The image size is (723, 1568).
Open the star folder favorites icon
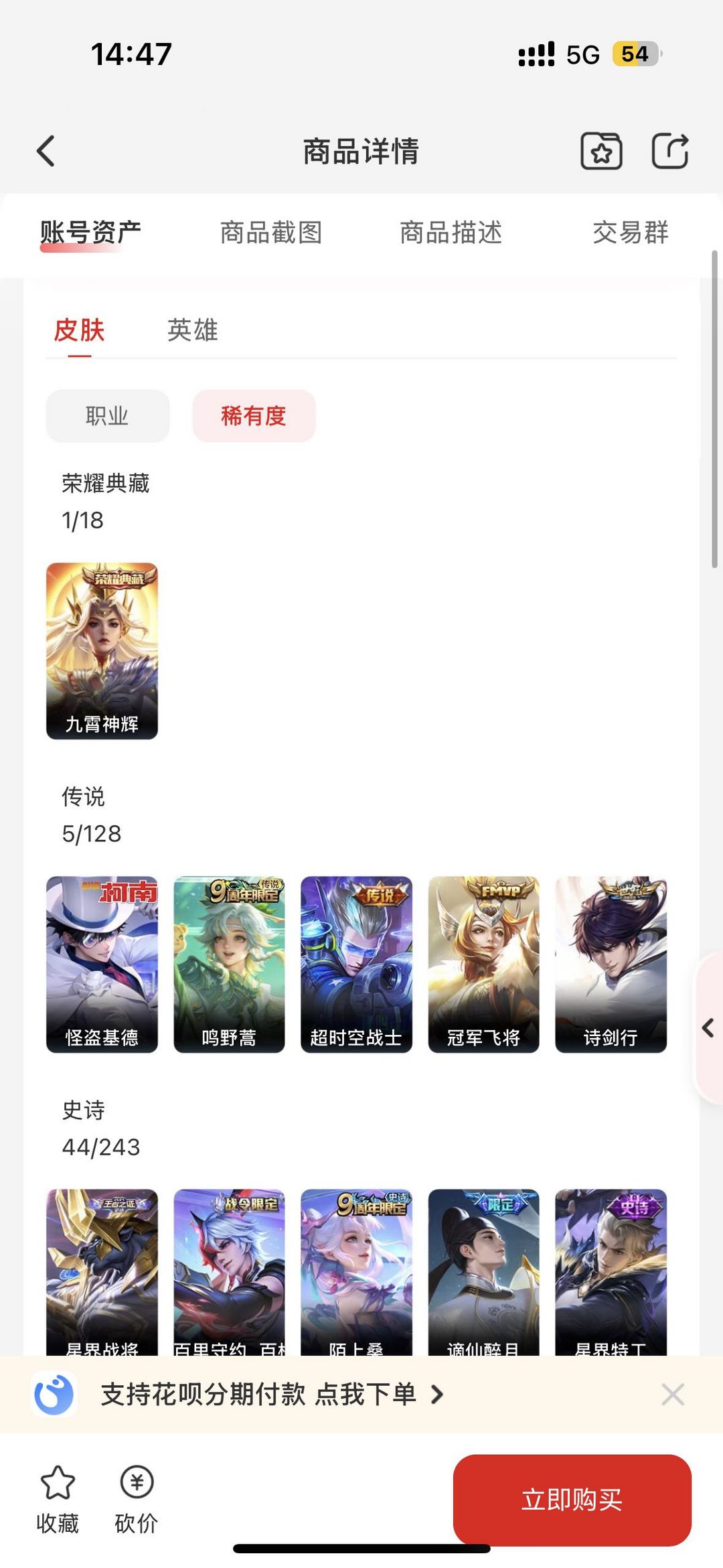[600, 151]
